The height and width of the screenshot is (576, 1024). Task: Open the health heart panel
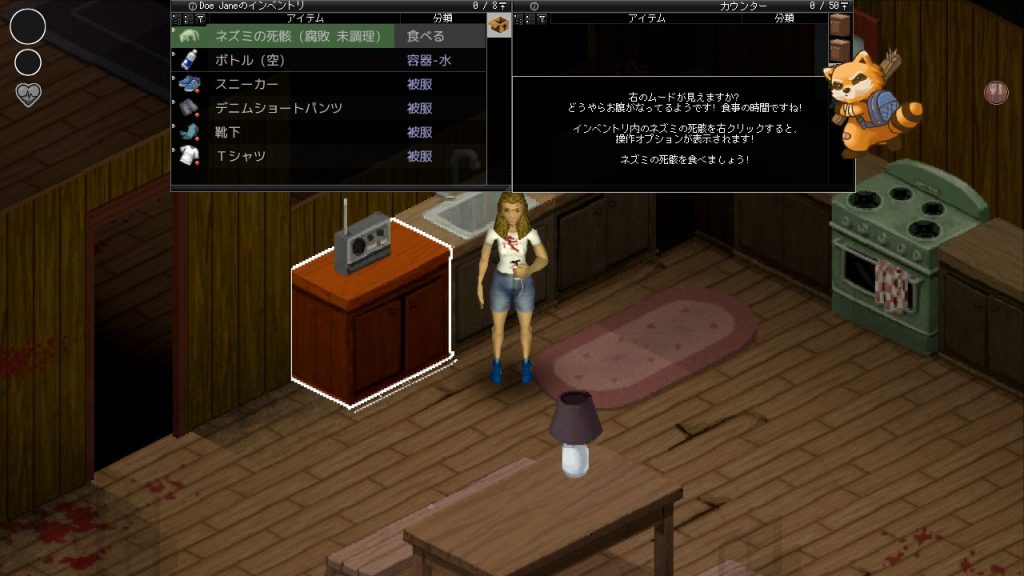(x=28, y=95)
